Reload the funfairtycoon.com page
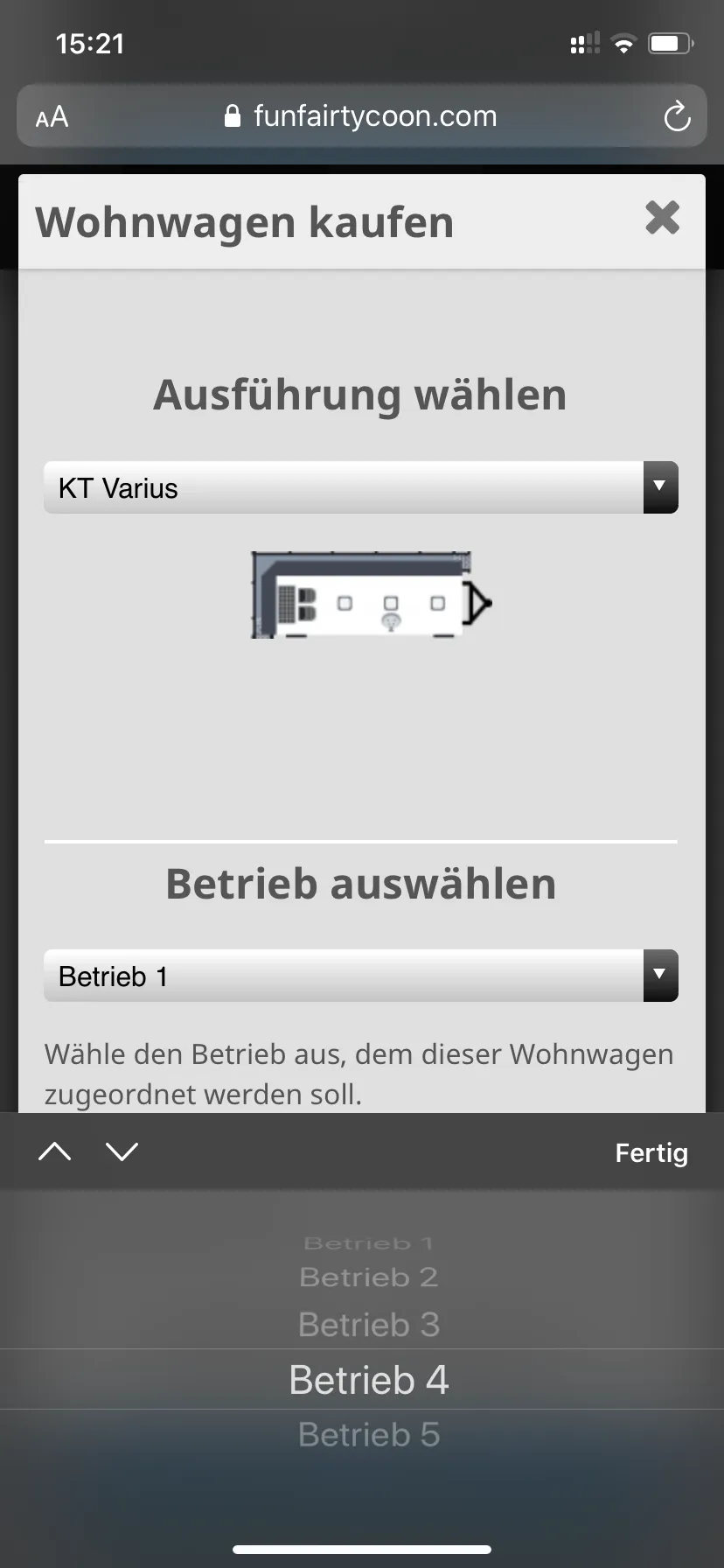Screen dimensions: 724x1568 click(677, 116)
